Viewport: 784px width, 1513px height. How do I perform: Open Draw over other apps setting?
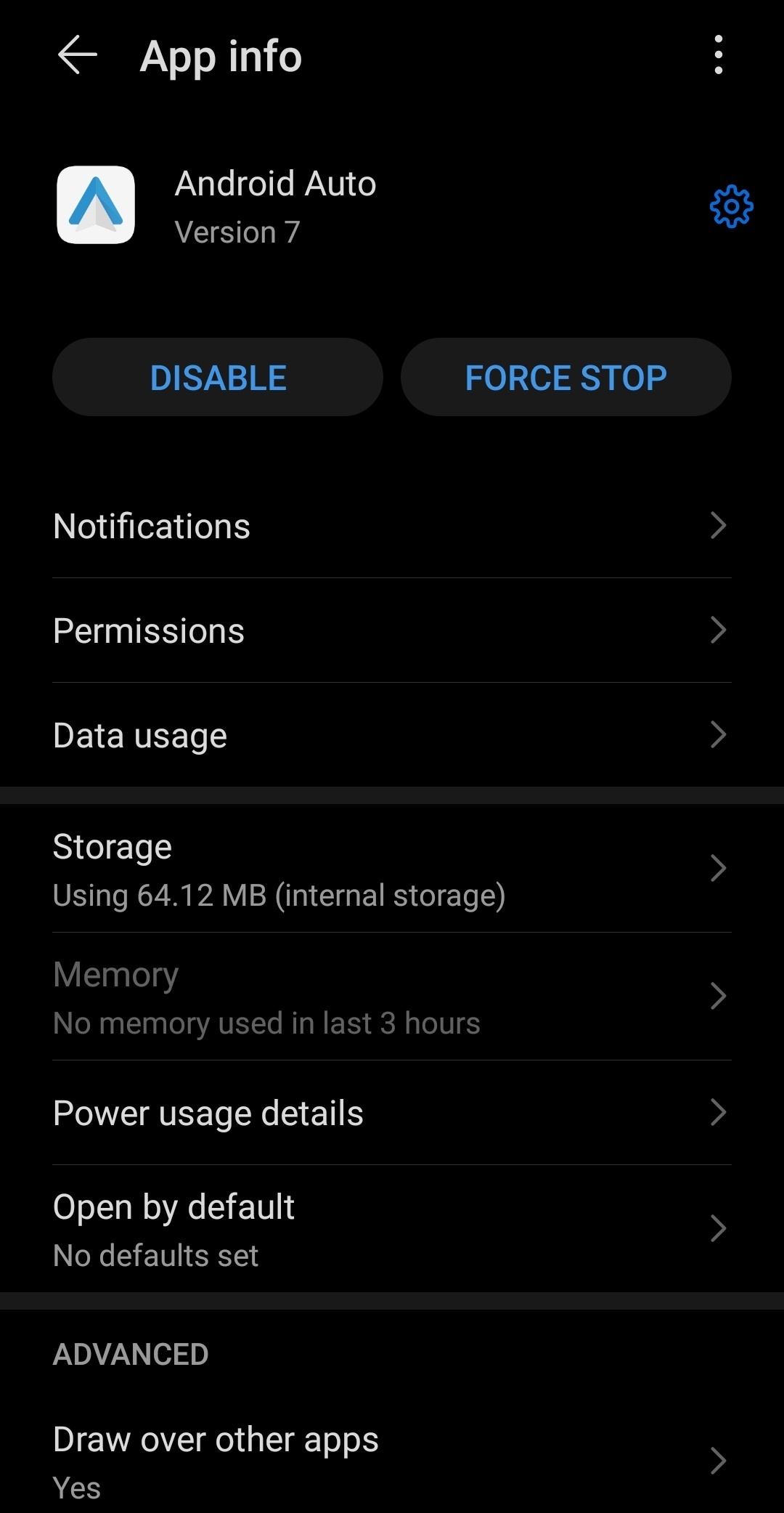[392, 1461]
